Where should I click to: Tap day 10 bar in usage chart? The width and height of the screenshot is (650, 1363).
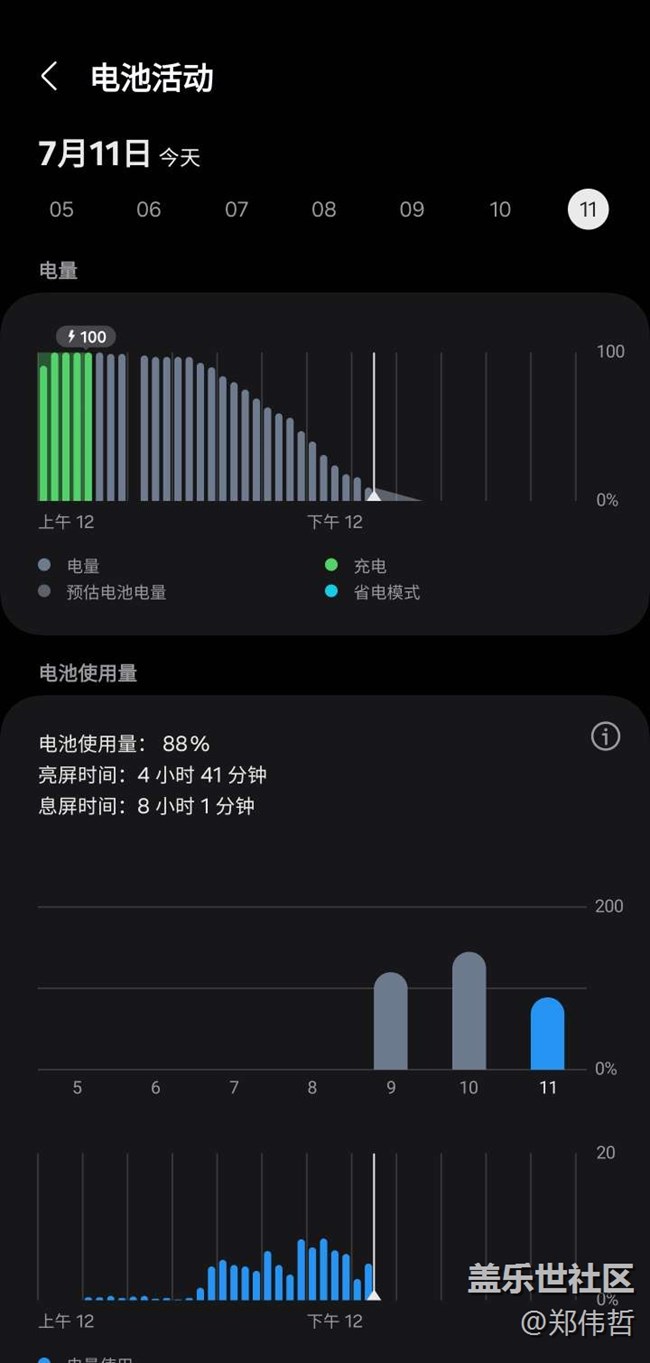coord(469,1011)
